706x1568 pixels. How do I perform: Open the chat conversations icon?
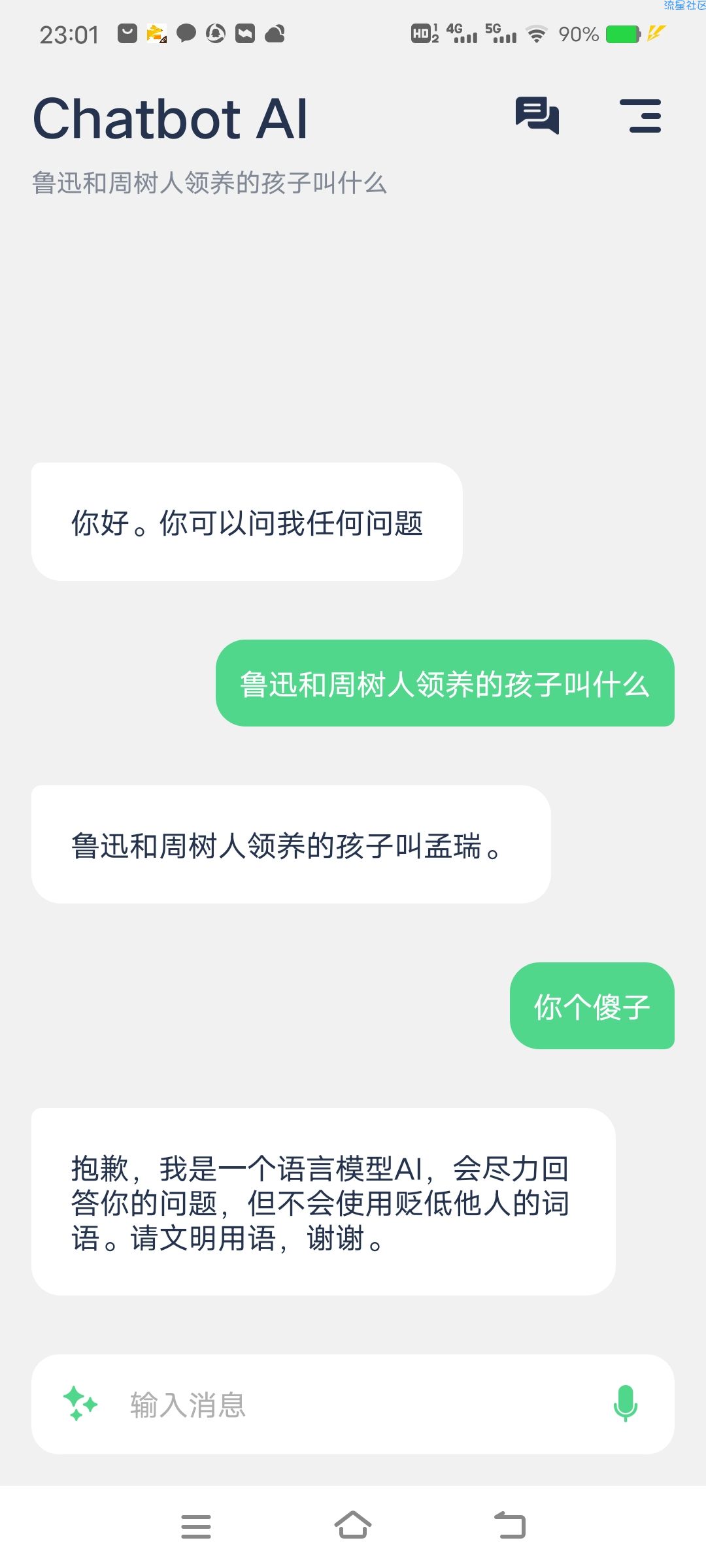point(537,116)
